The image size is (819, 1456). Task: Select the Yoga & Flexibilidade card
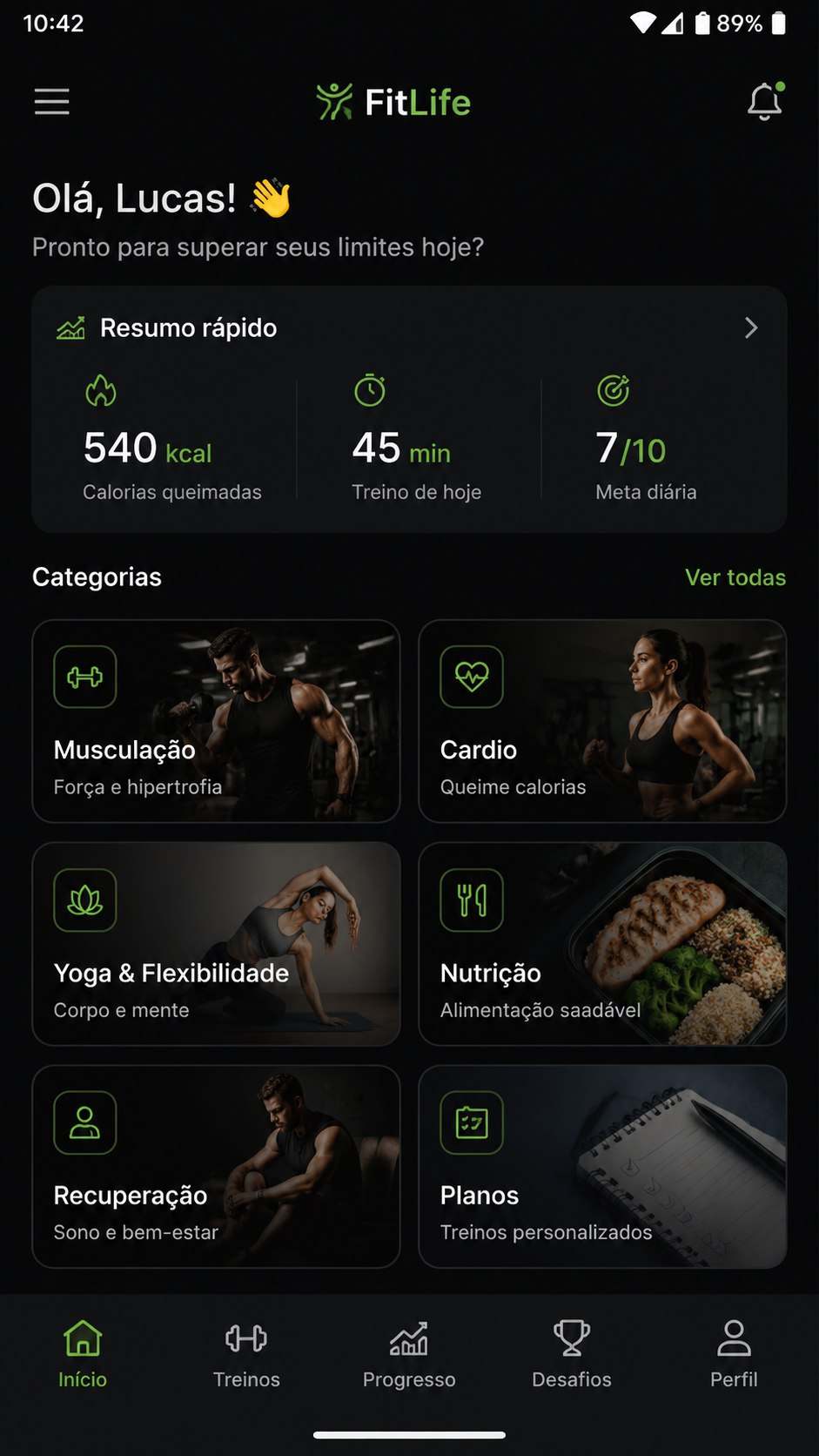tap(216, 944)
